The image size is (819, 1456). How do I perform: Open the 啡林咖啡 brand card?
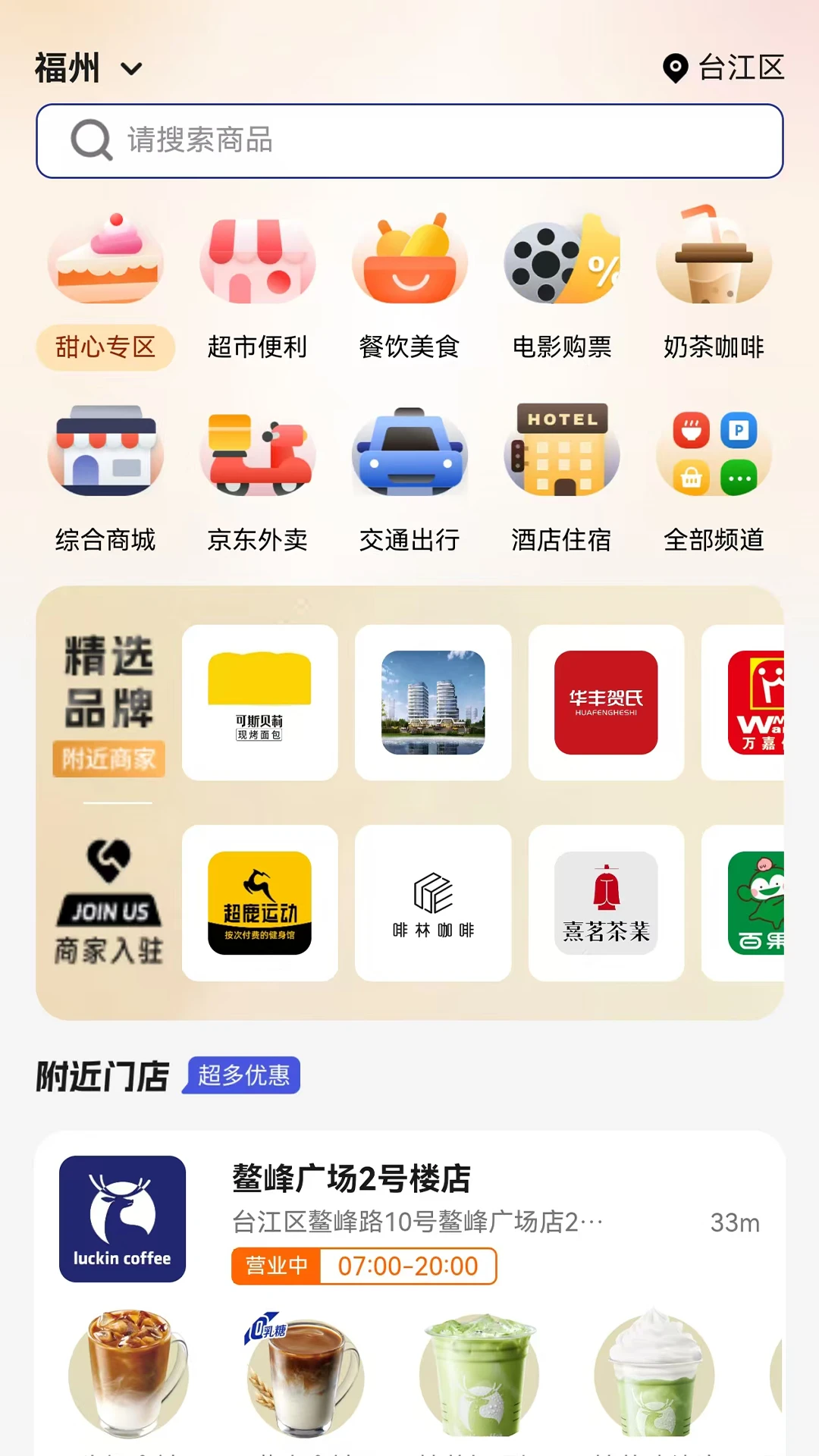(x=432, y=902)
